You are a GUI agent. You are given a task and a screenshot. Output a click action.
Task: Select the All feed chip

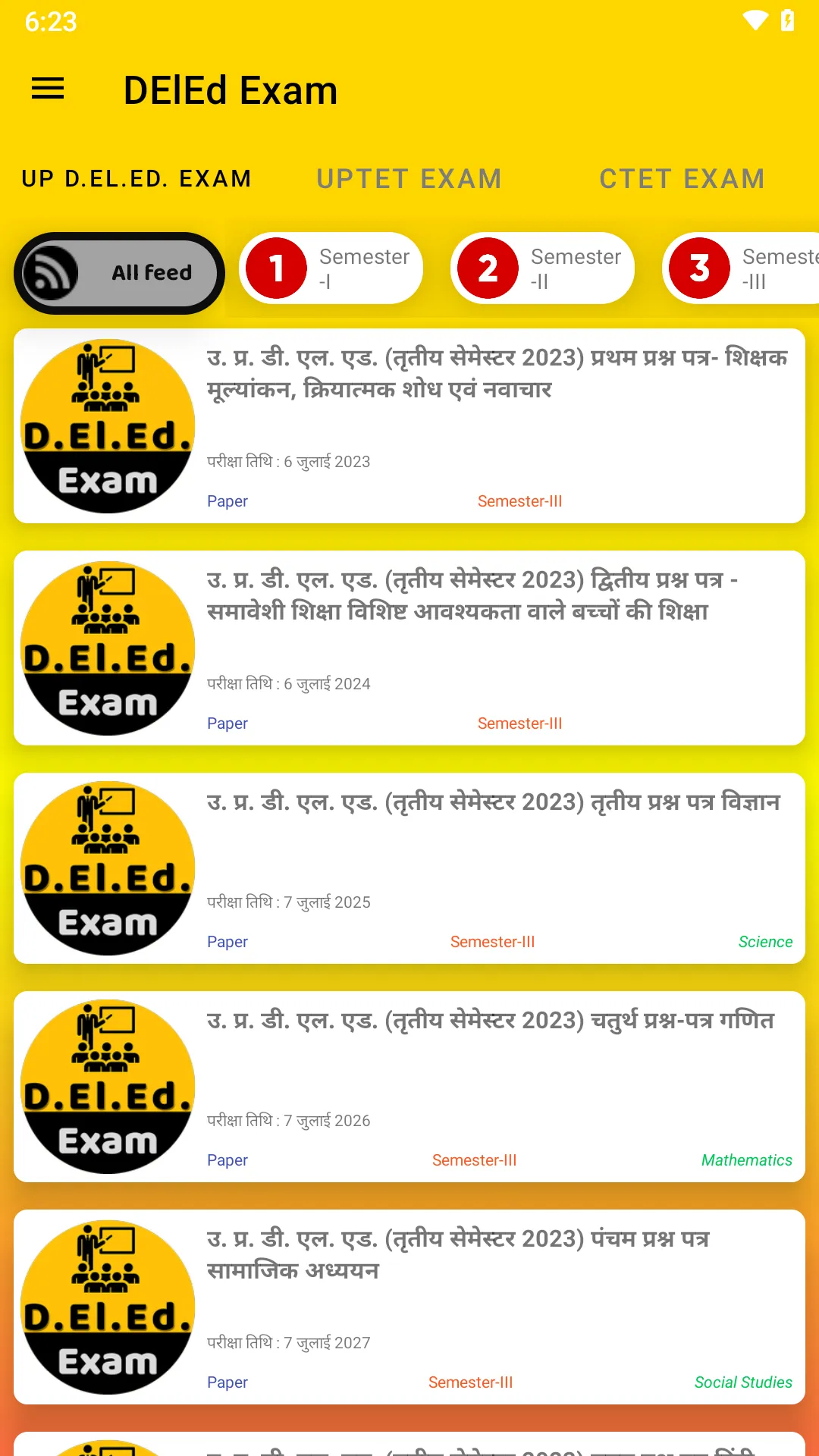click(119, 273)
